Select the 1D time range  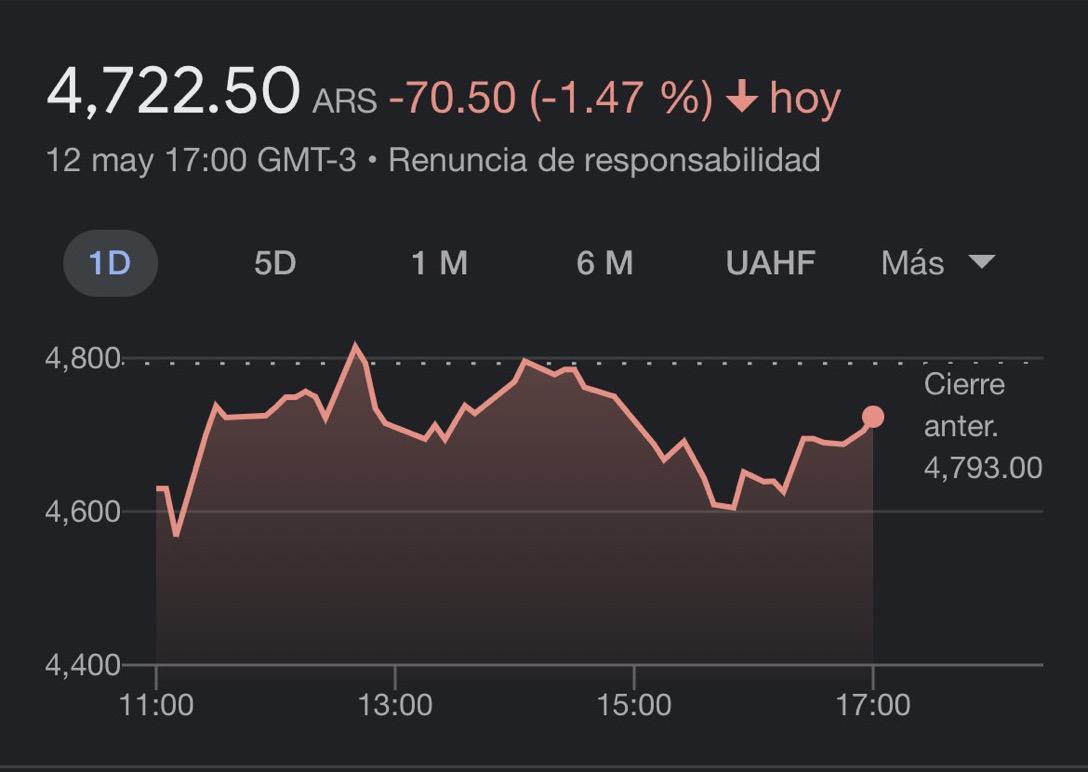(x=110, y=263)
